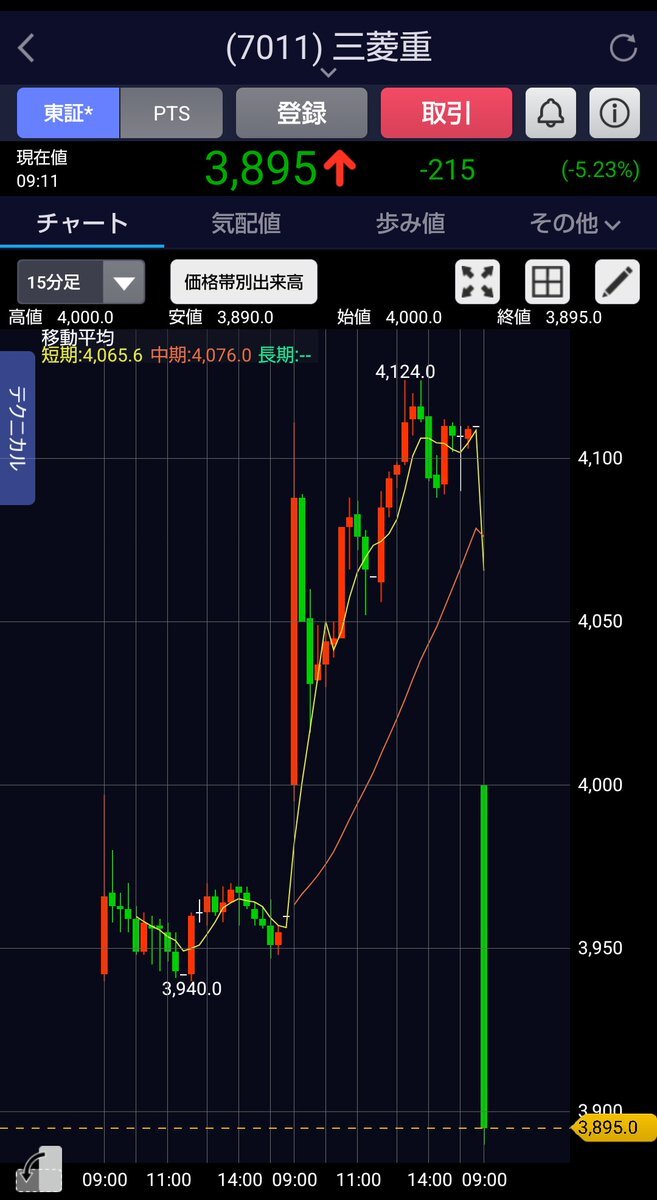Select the 東証 market button

click(x=68, y=113)
